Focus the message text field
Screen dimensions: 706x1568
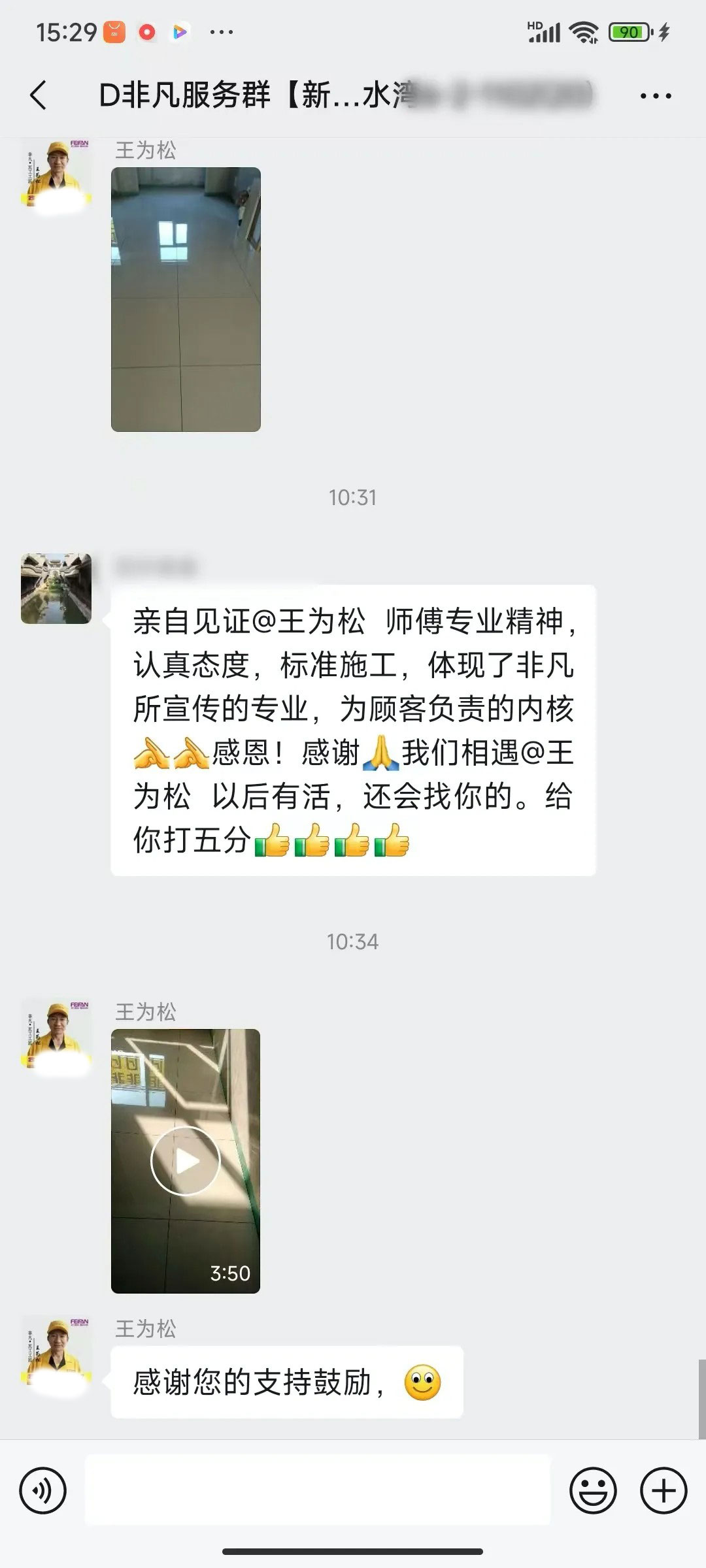click(x=318, y=1490)
